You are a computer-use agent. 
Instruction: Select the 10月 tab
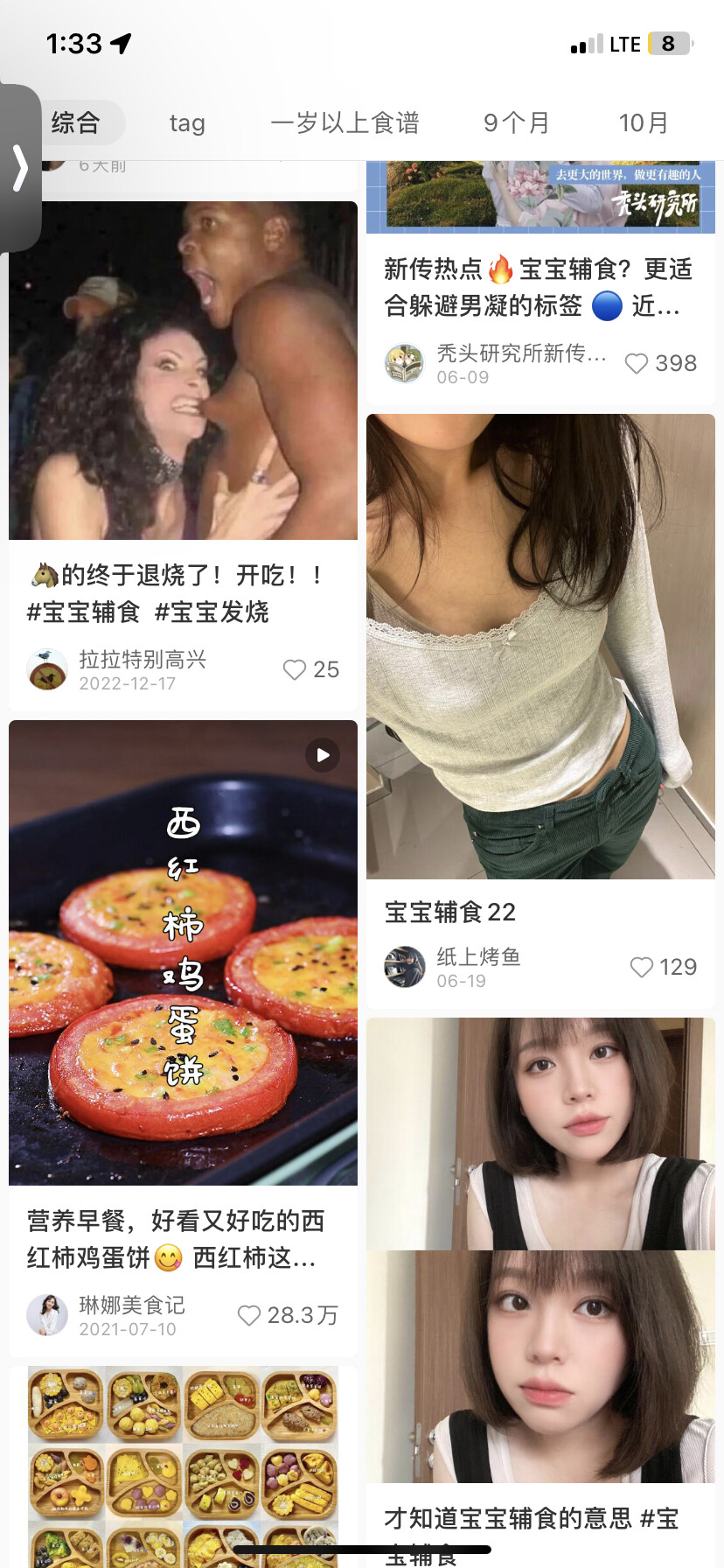tap(644, 123)
